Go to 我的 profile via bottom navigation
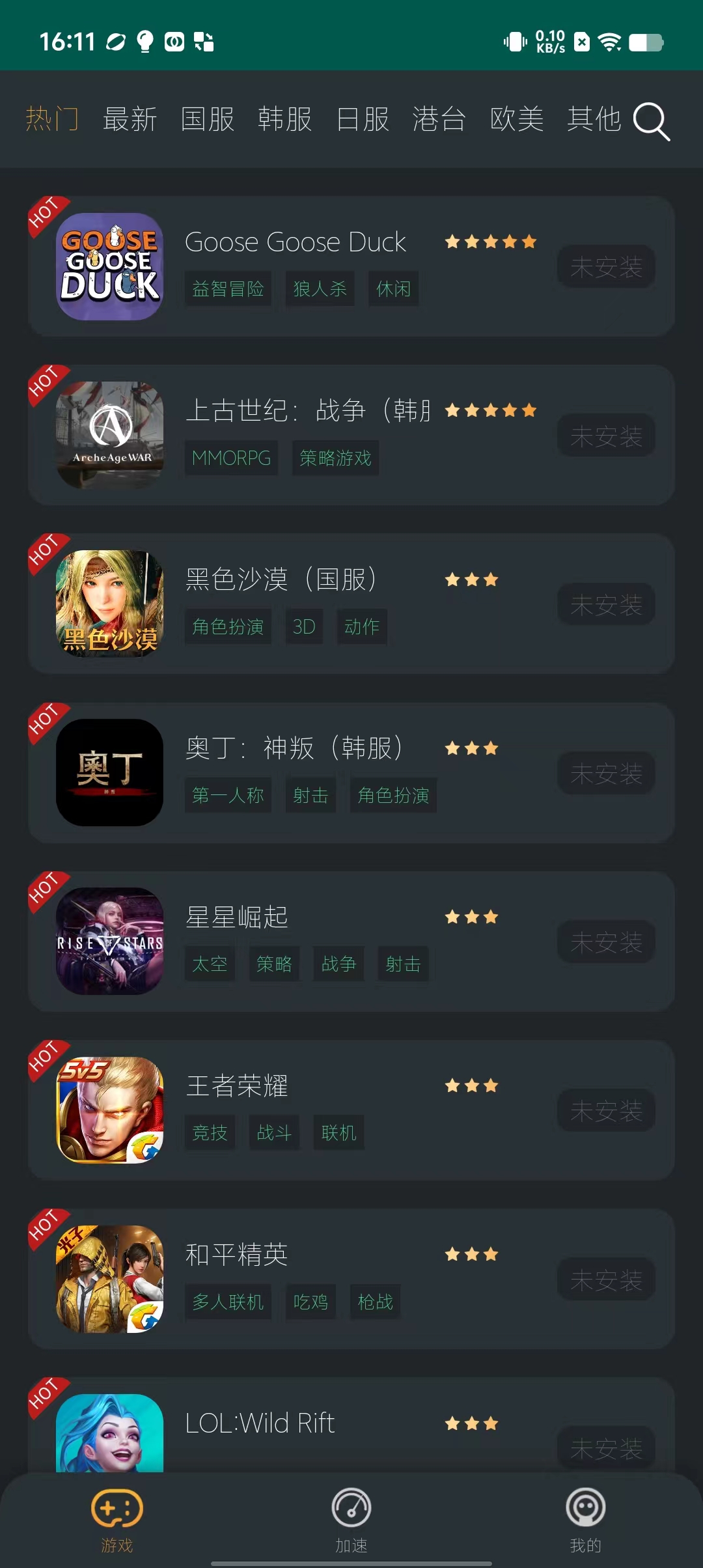 585,1517
